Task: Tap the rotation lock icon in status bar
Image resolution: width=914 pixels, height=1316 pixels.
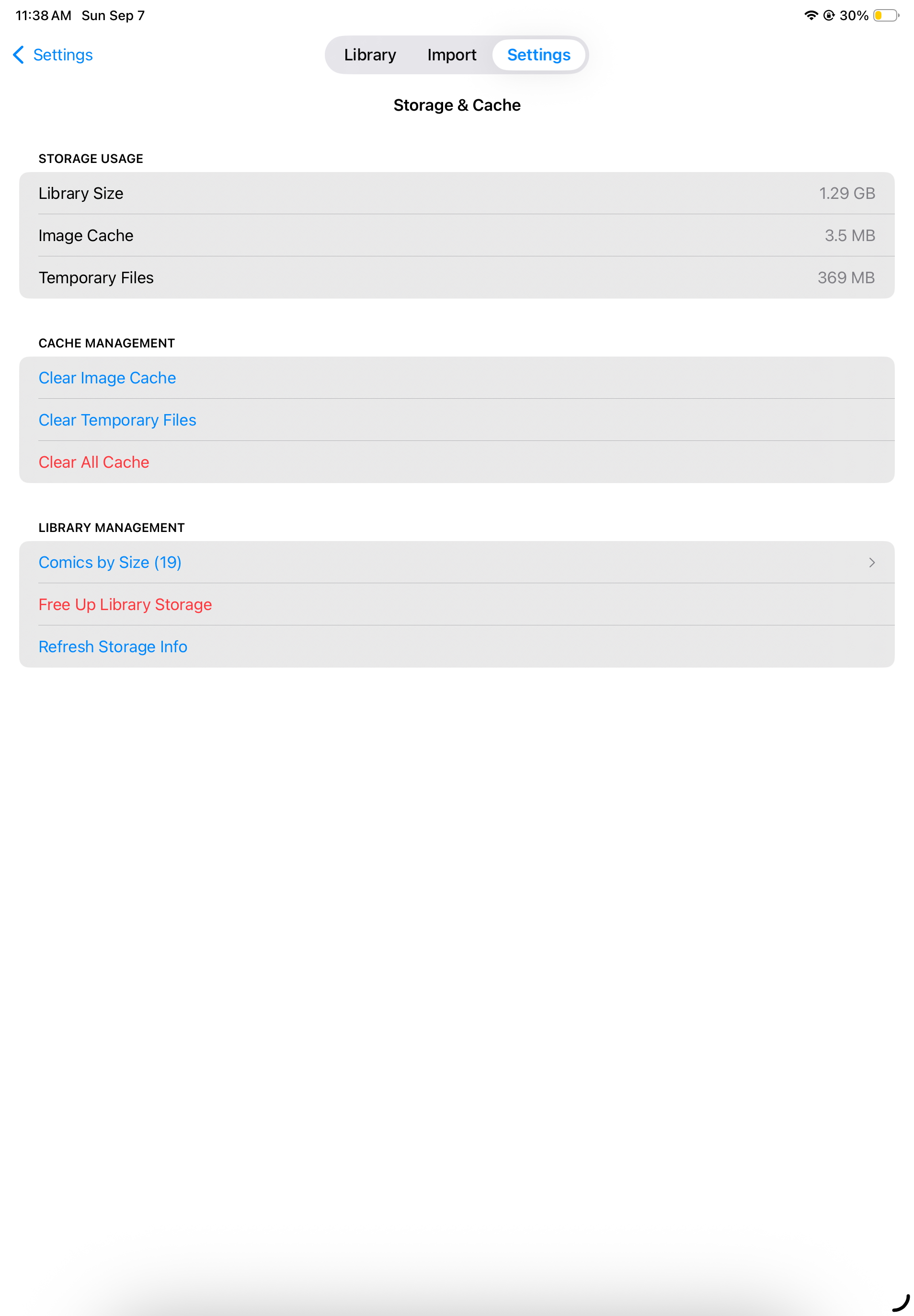Action: point(829,15)
